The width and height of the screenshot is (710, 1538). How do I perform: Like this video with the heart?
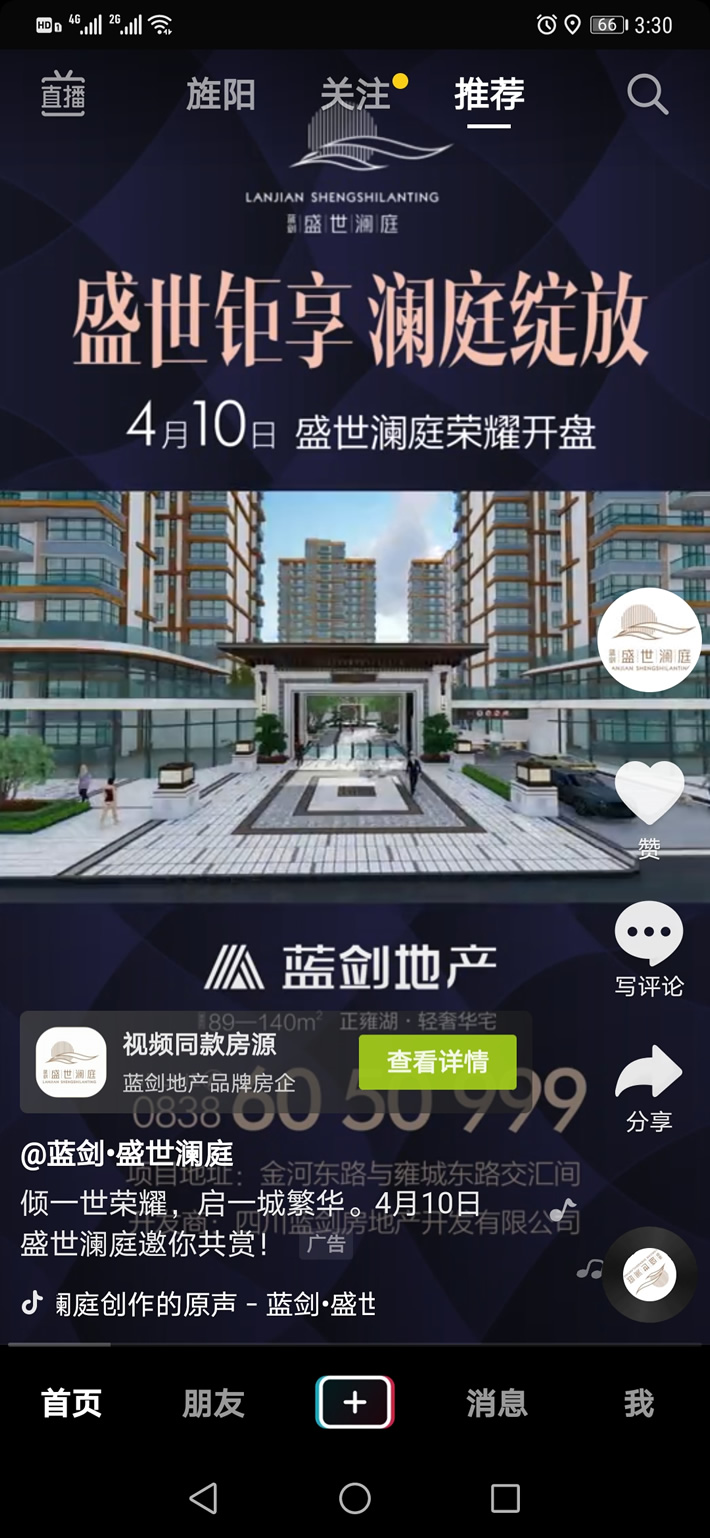click(x=649, y=793)
